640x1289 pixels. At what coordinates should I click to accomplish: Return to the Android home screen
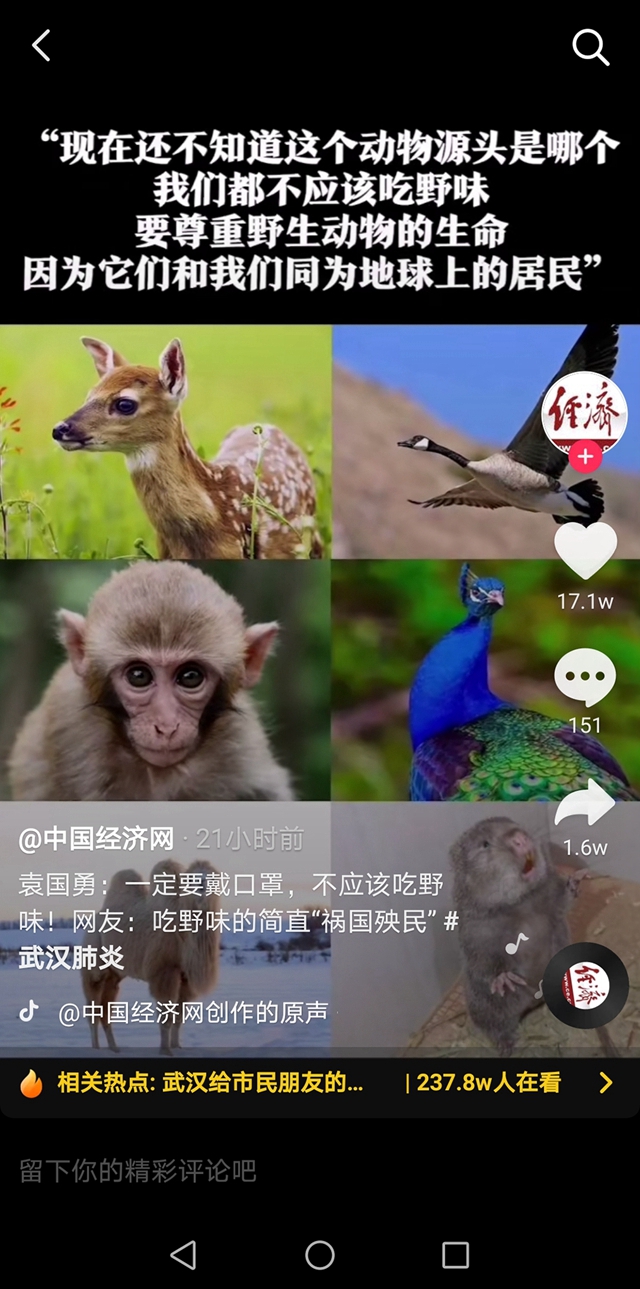[x=320, y=1255]
